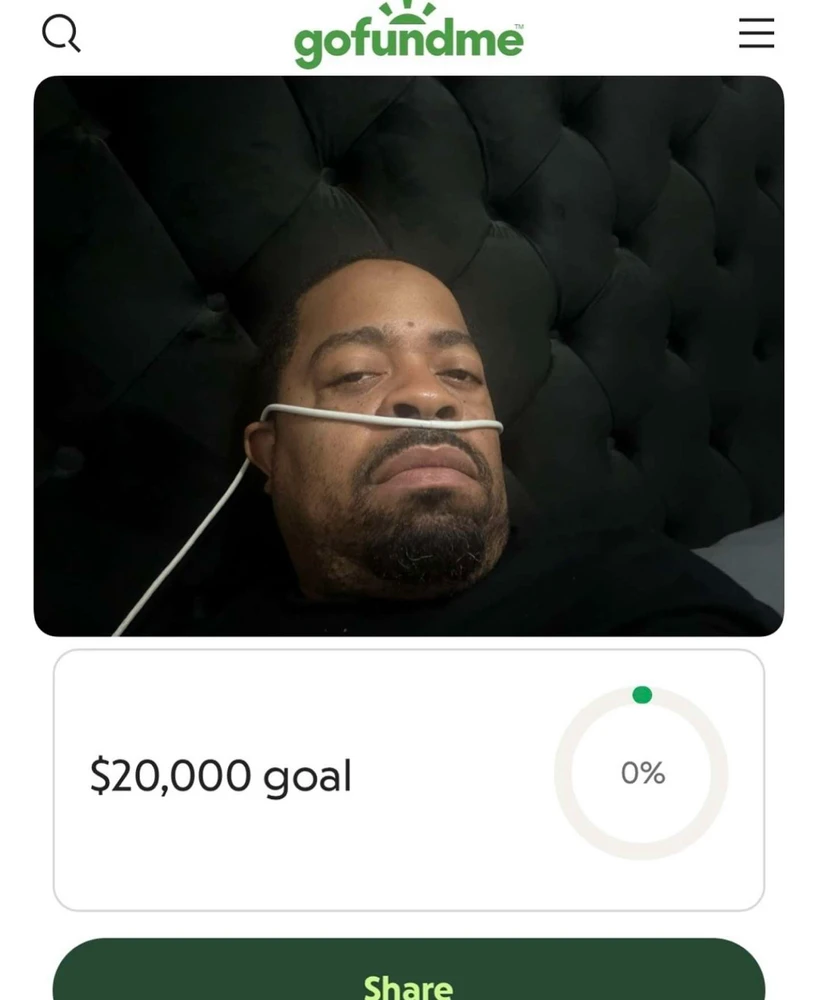Open the search magnifier icon
The height and width of the screenshot is (1000, 818).
click(61, 34)
